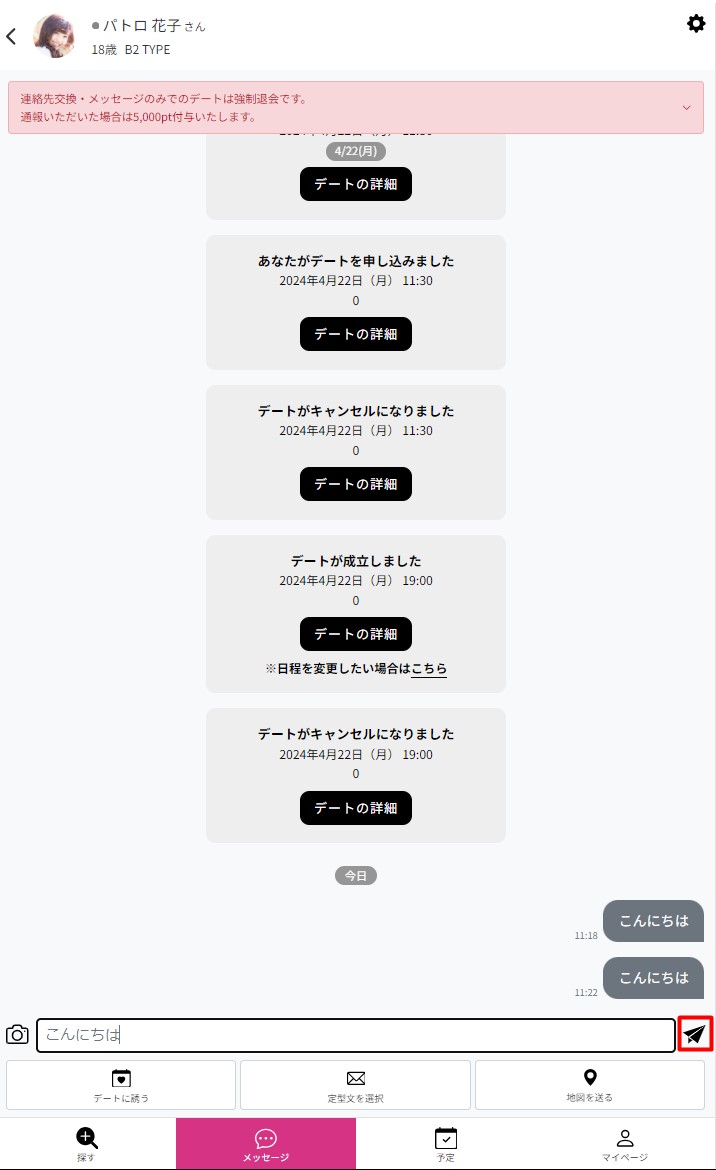Open パトロ 花子's profile photo
The image size is (716, 1170).
[54, 36]
